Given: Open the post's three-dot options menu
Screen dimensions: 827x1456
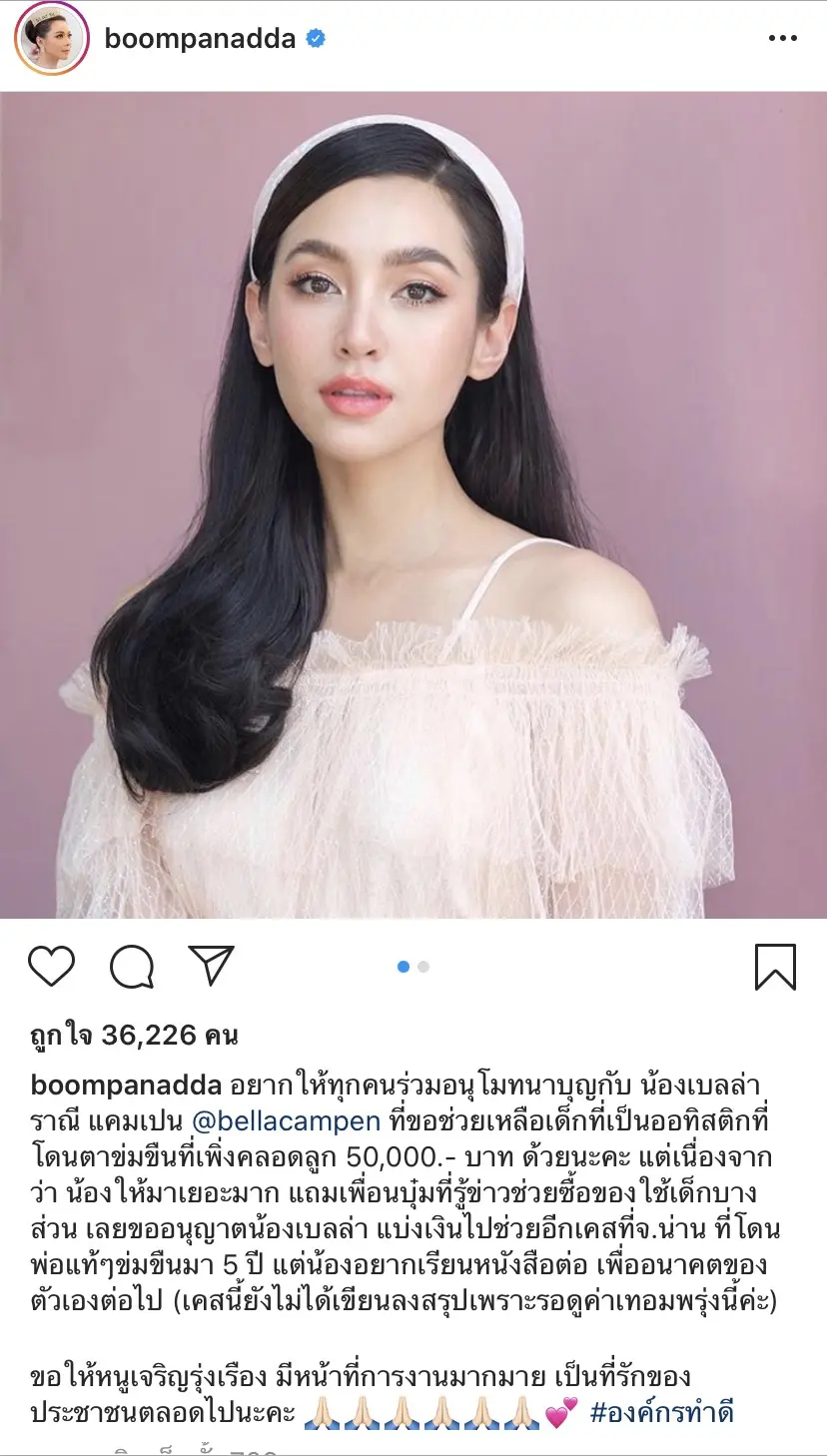Looking at the screenshot, I should [783, 39].
